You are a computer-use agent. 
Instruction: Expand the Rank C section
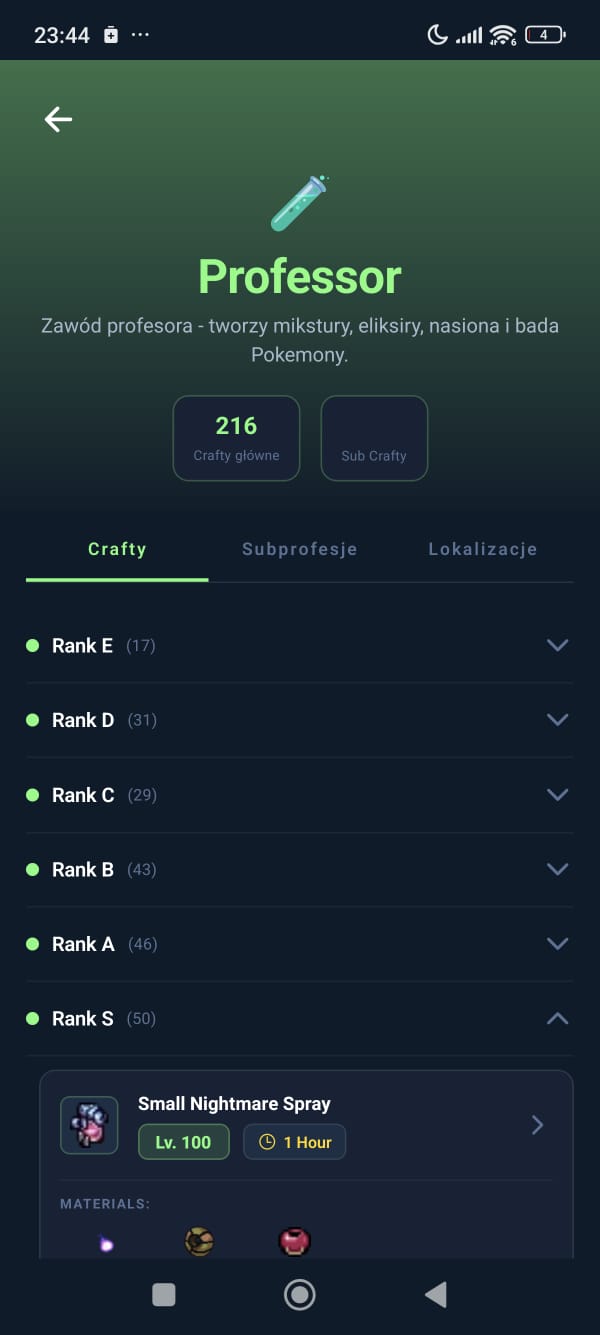tap(300, 795)
